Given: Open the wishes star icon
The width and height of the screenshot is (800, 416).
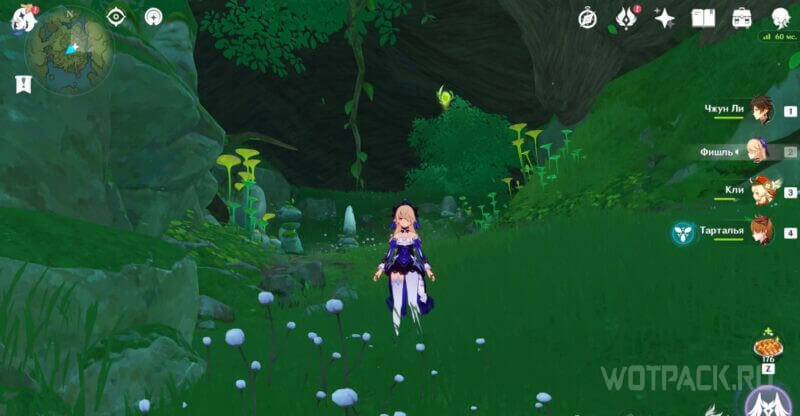Looking at the screenshot, I should click(664, 17).
